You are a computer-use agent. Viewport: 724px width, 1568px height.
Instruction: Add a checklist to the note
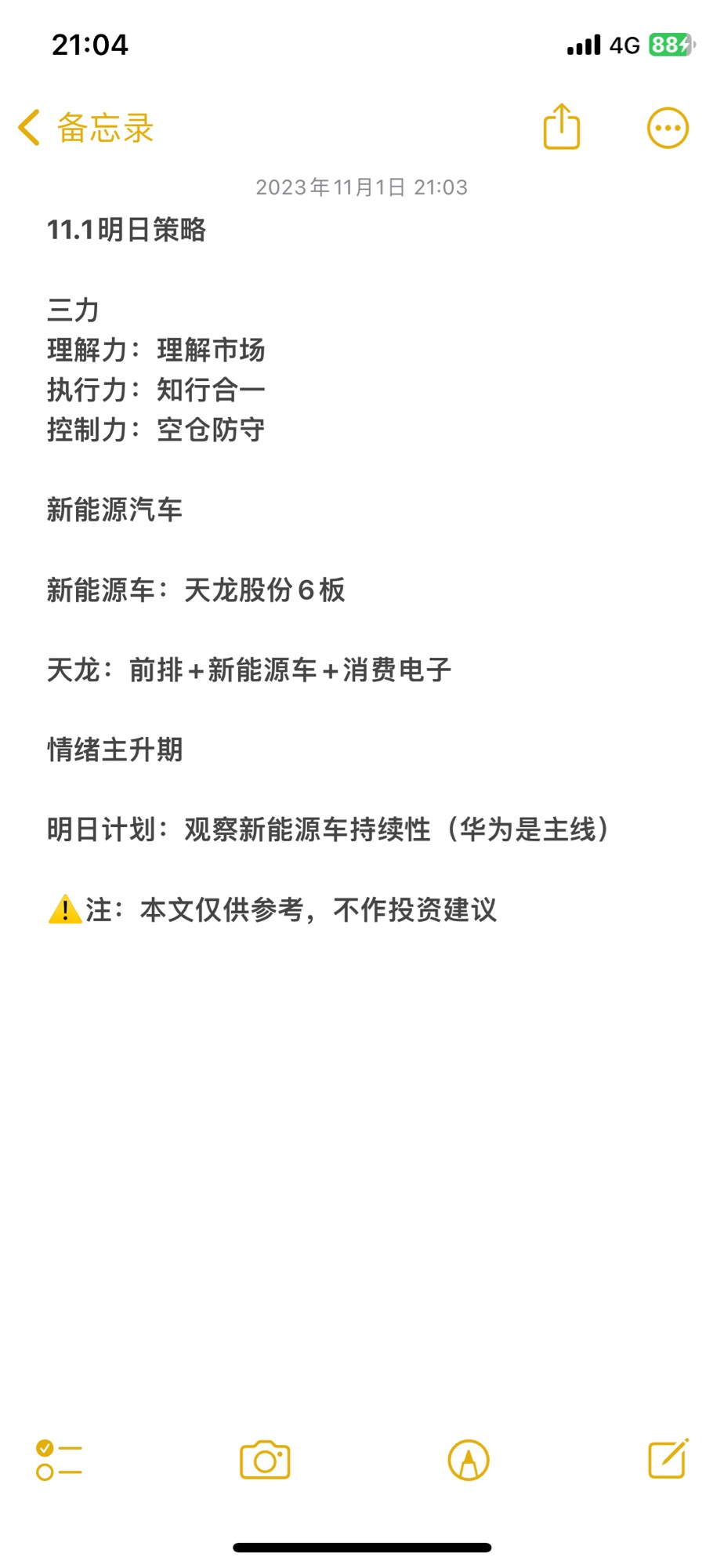click(x=59, y=1460)
